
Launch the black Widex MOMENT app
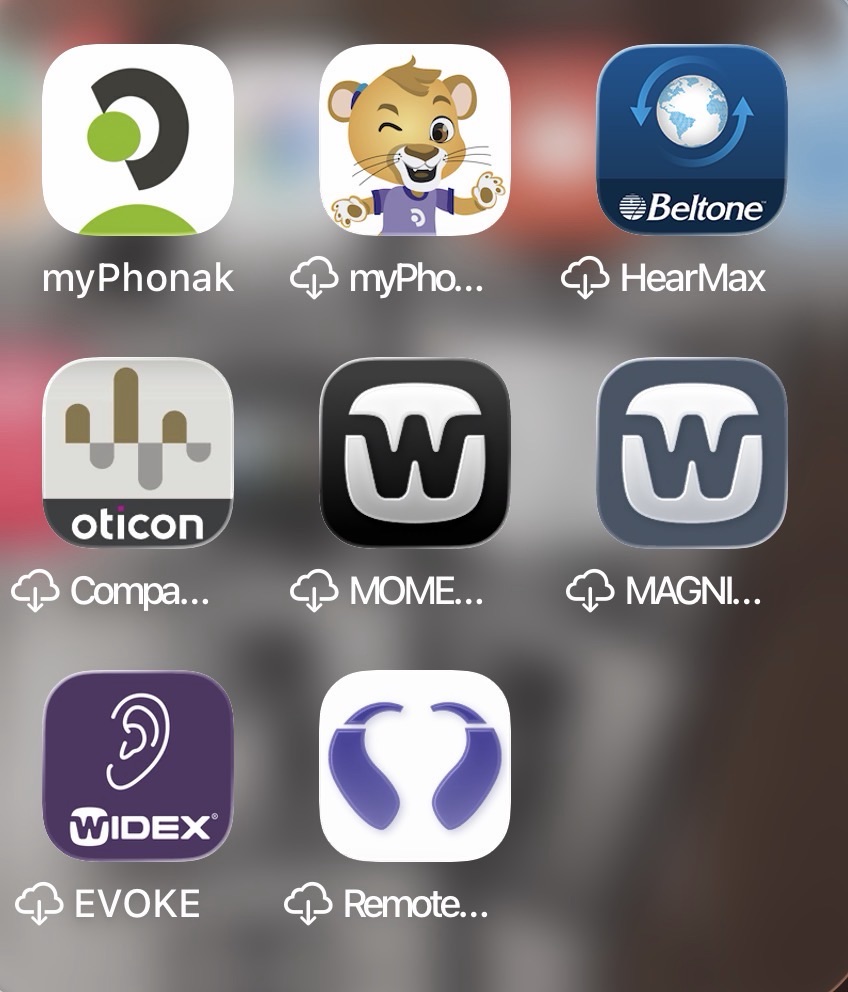(x=414, y=452)
